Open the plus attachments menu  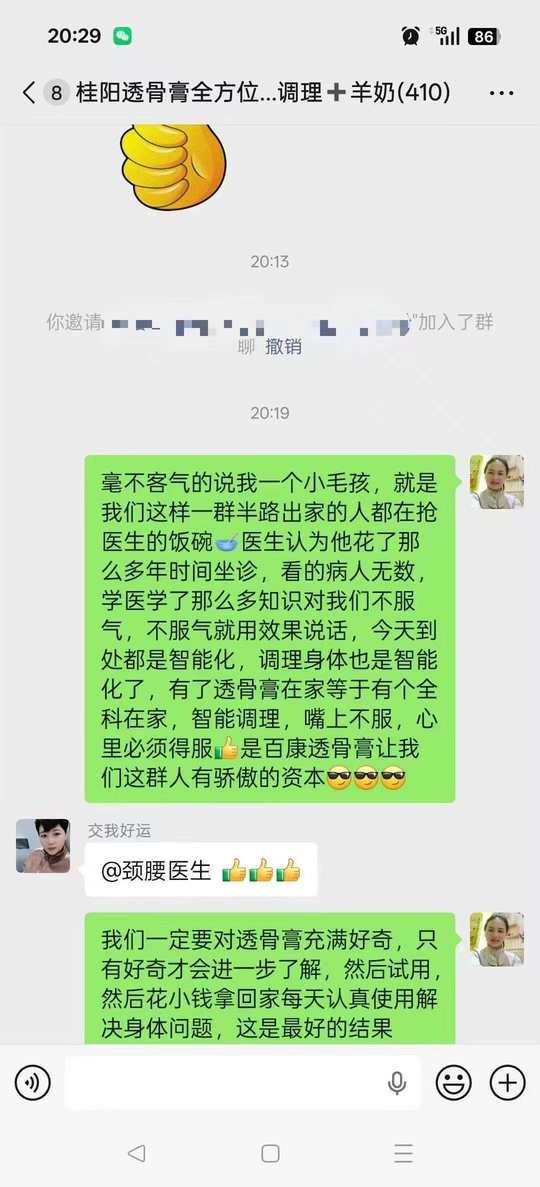pyautogui.click(x=507, y=1083)
